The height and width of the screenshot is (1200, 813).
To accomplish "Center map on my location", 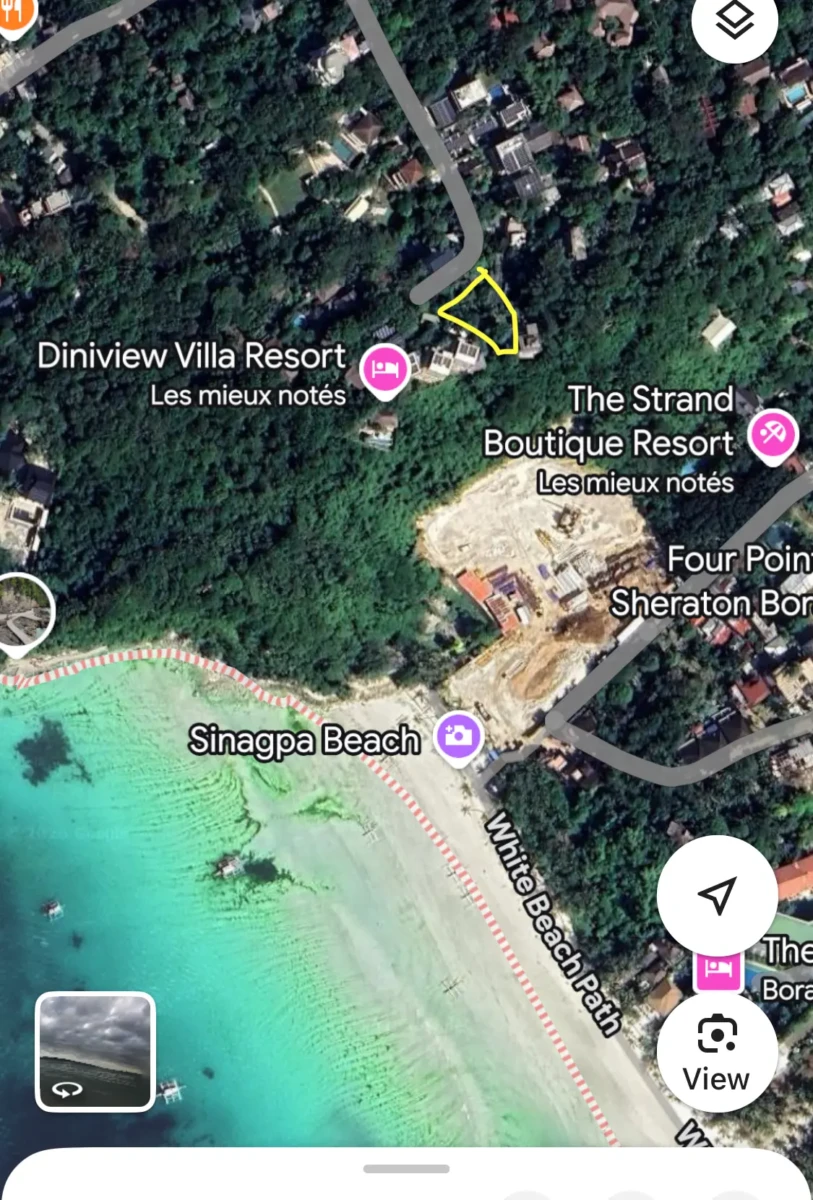I will 716,896.
